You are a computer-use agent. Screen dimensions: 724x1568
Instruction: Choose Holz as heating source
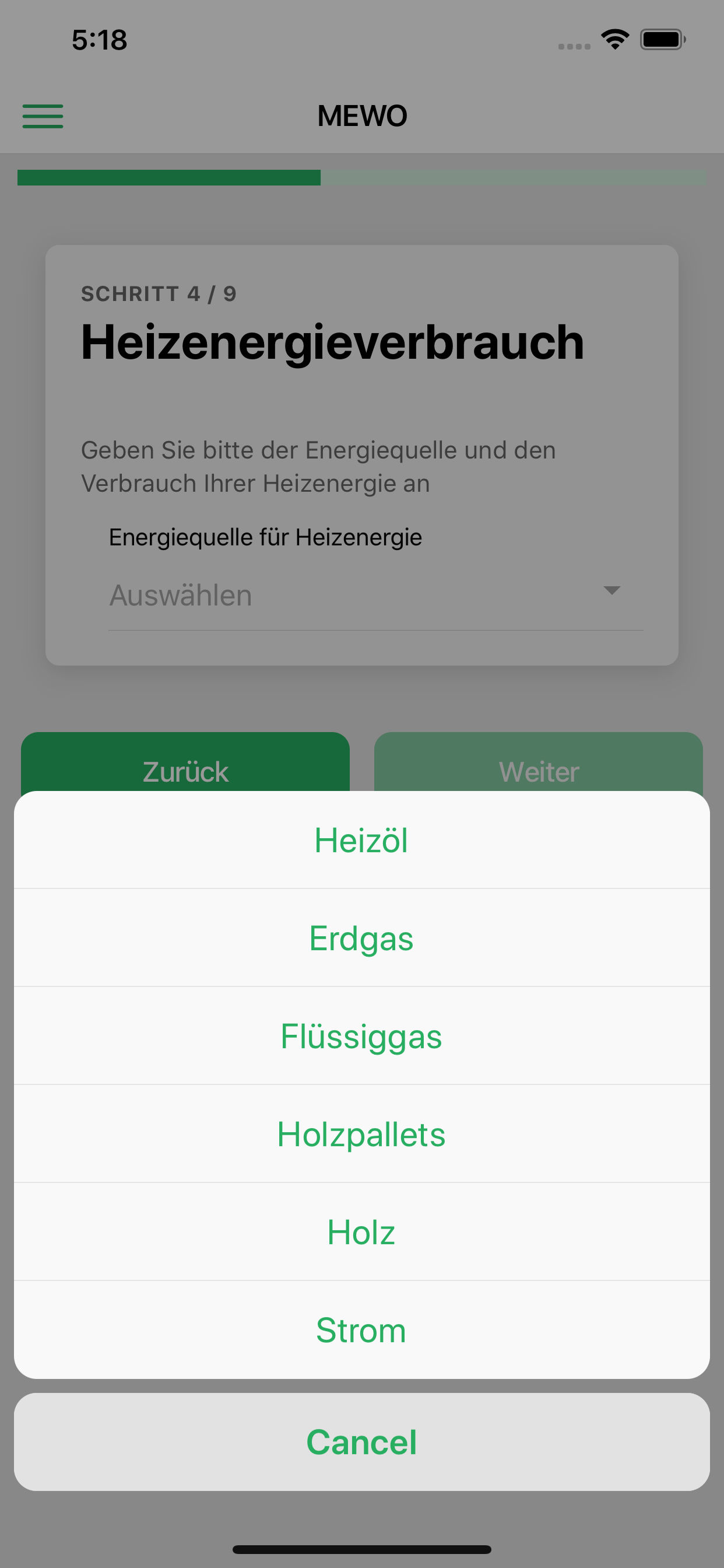point(361,1232)
